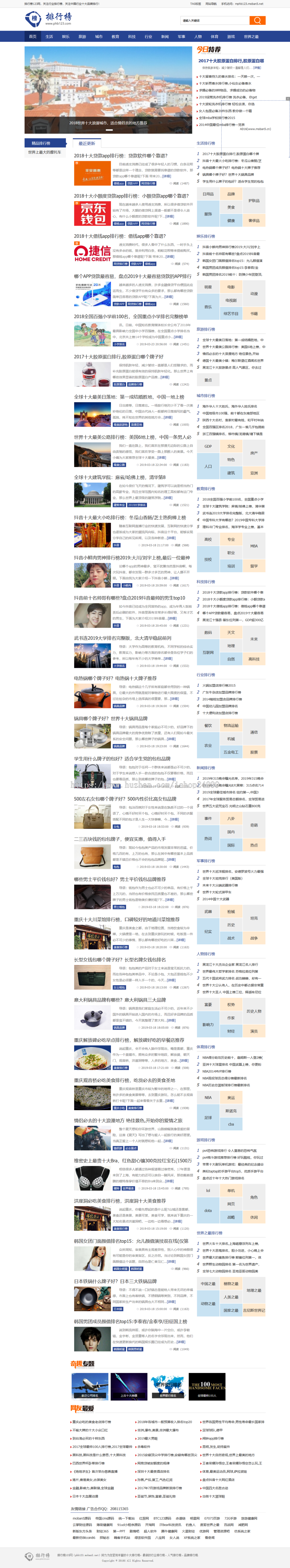
Task: Open the 首页 navigation tab
Action: coord(33,36)
